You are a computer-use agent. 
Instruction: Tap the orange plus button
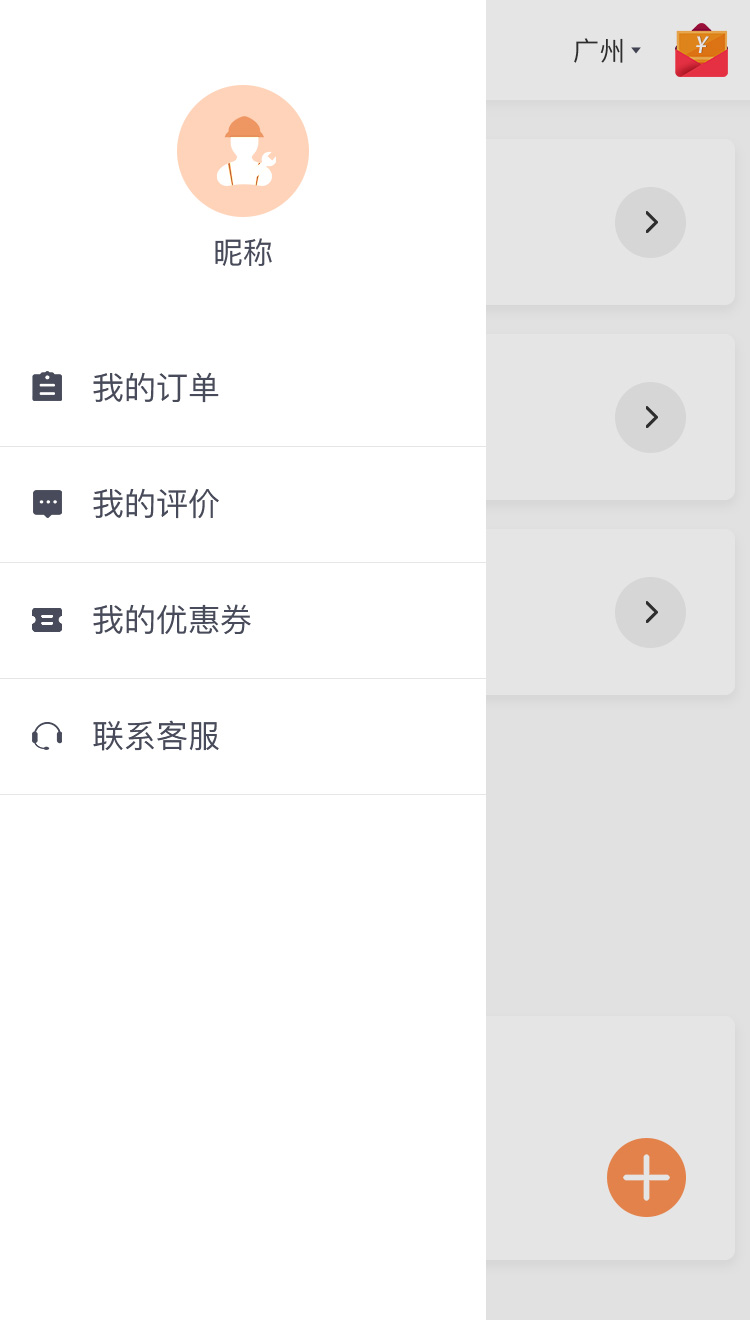(x=646, y=1177)
